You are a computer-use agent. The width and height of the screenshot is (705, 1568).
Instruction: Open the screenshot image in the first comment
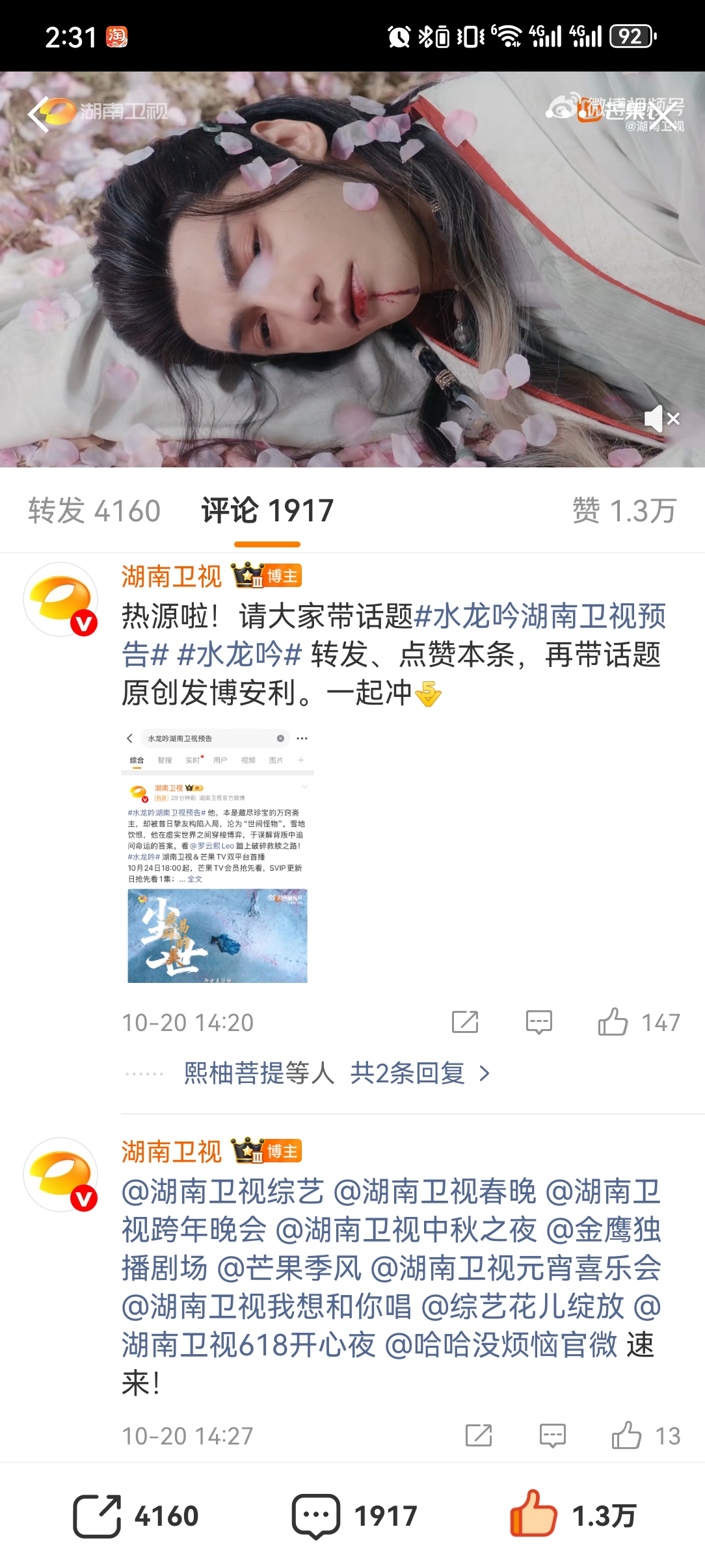click(x=217, y=857)
